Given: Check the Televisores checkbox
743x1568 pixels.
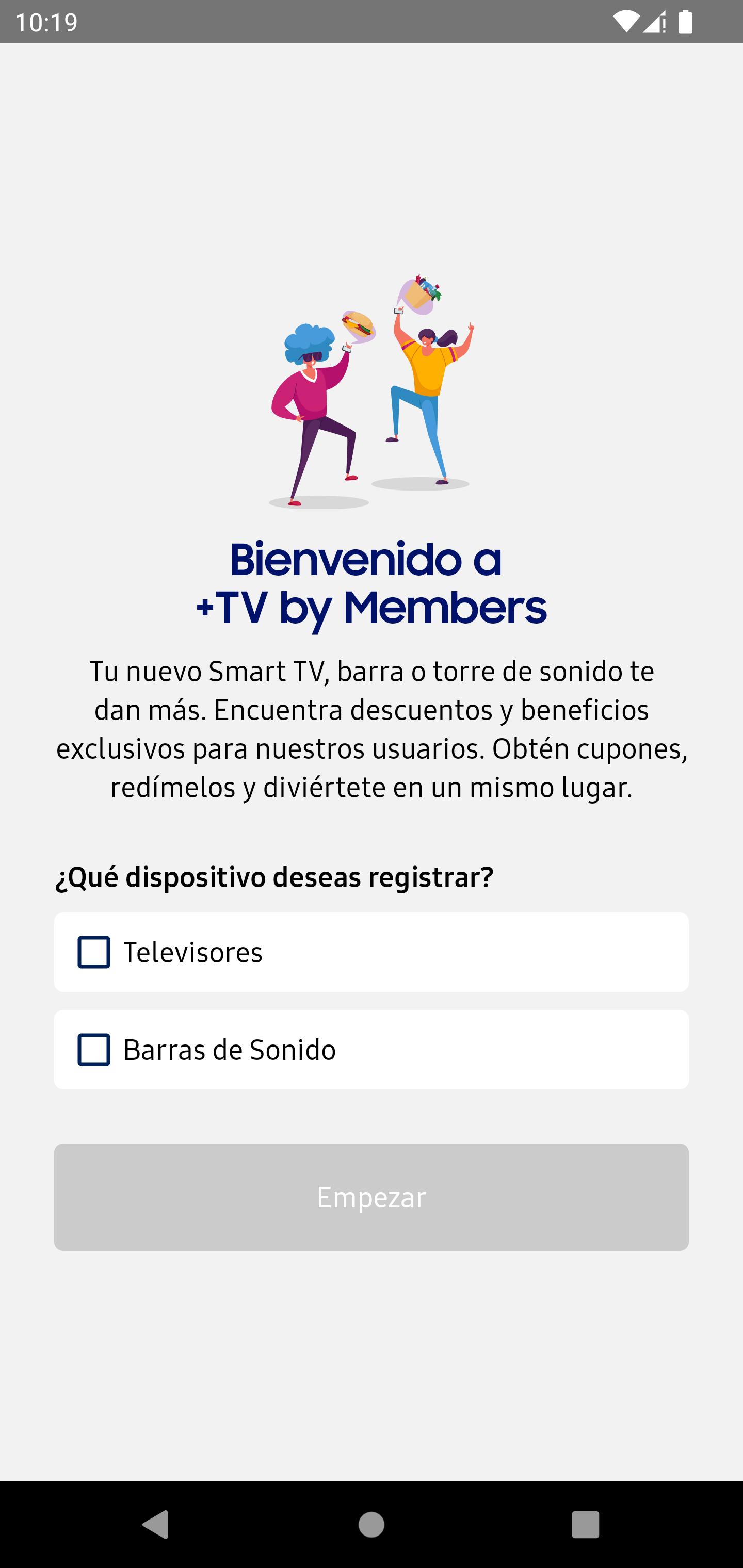Looking at the screenshot, I should click(x=94, y=952).
